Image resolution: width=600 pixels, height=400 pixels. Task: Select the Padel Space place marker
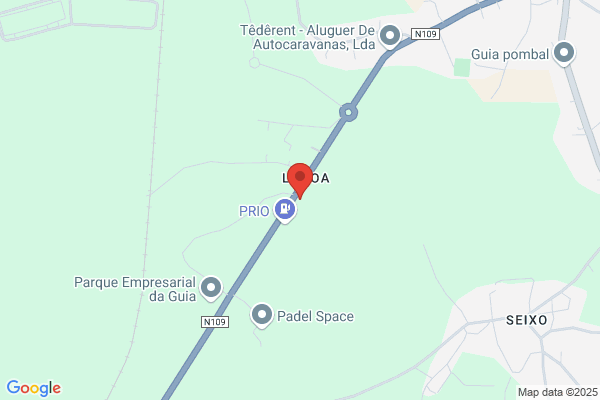(x=262, y=315)
